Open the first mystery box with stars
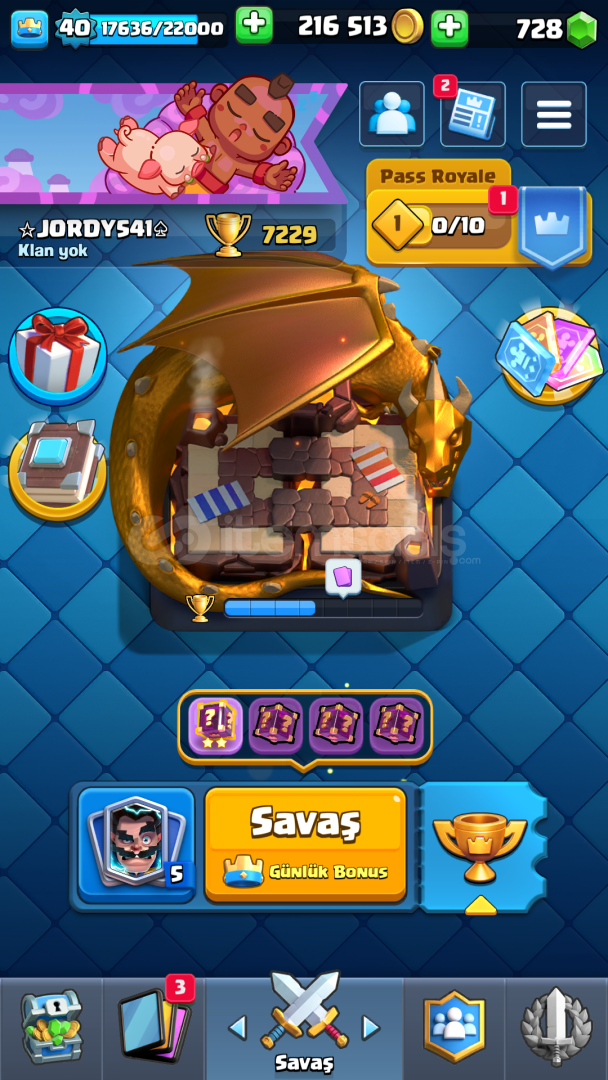The height and width of the screenshot is (1080, 608). [216, 725]
